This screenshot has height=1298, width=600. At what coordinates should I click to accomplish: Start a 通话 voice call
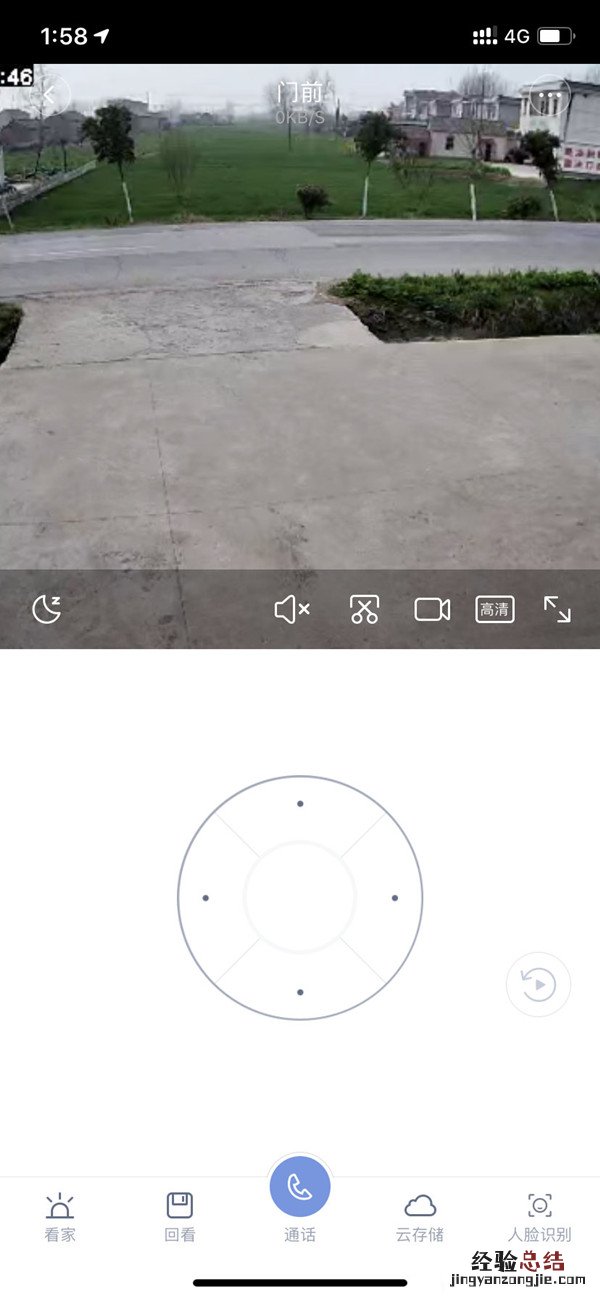[300, 1188]
